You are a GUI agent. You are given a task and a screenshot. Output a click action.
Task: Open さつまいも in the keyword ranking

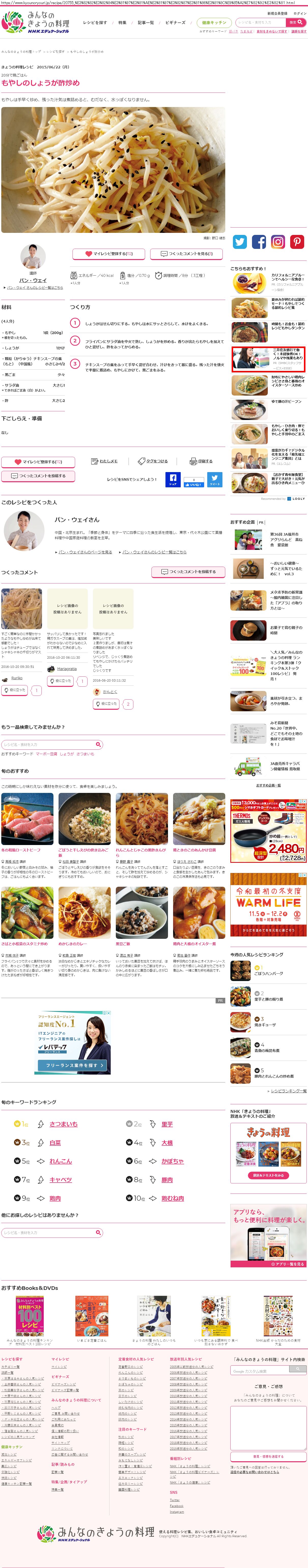coord(63,1124)
